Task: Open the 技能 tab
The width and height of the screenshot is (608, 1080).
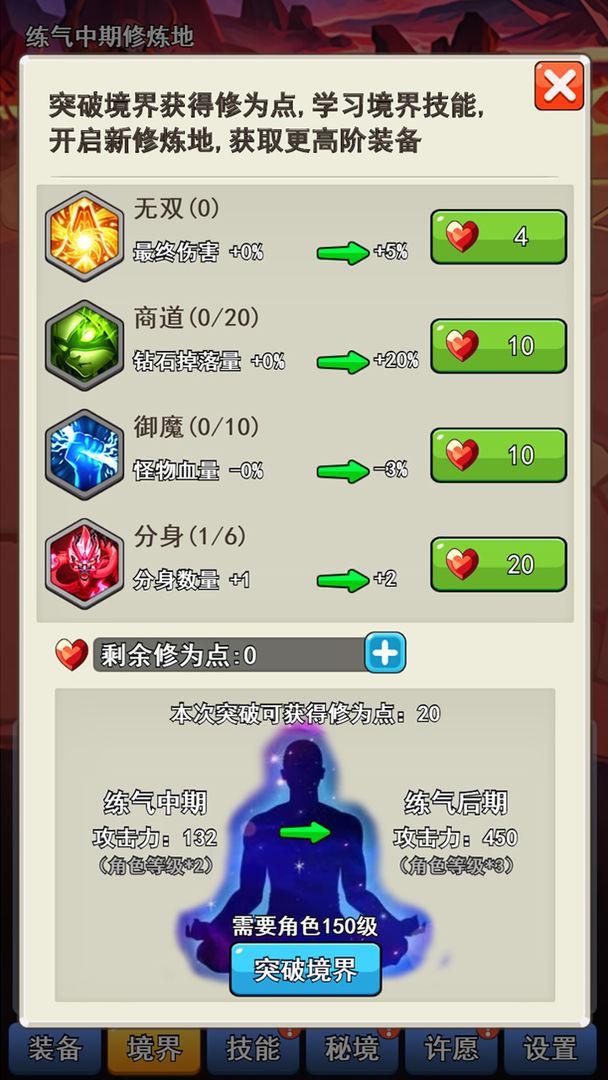Action: click(x=253, y=1049)
